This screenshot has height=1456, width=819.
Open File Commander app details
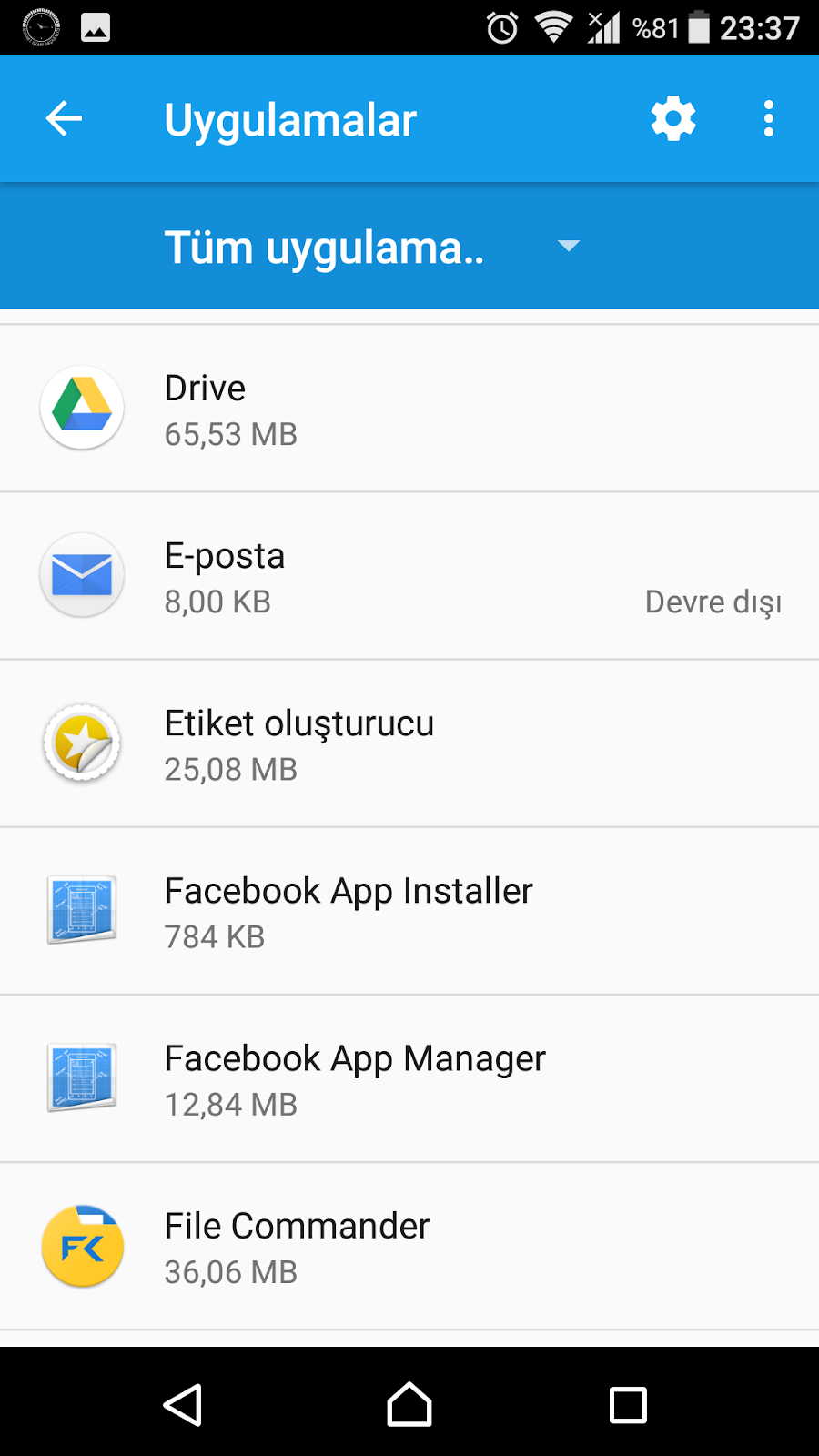click(x=409, y=1247)
